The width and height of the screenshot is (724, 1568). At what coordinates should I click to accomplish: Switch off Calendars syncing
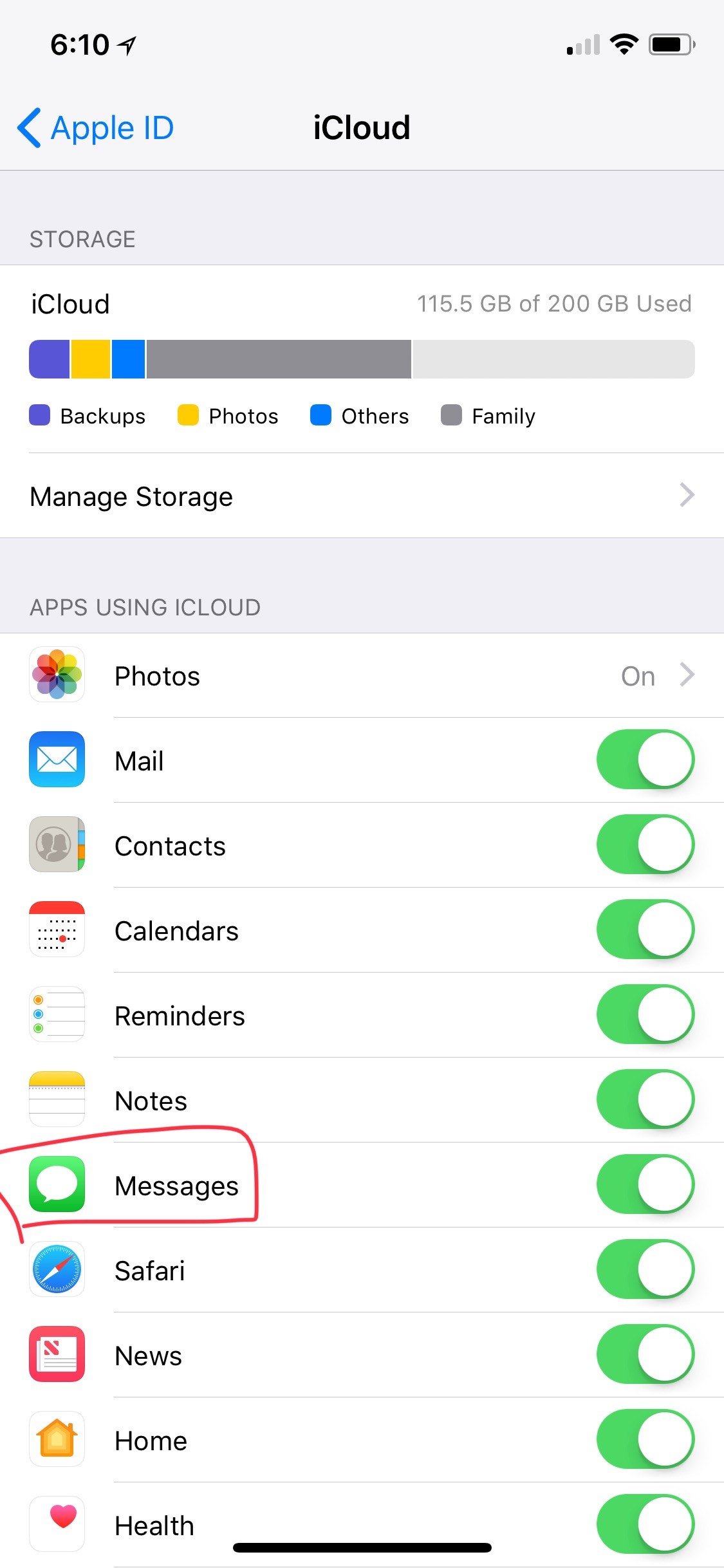(645, 929)
